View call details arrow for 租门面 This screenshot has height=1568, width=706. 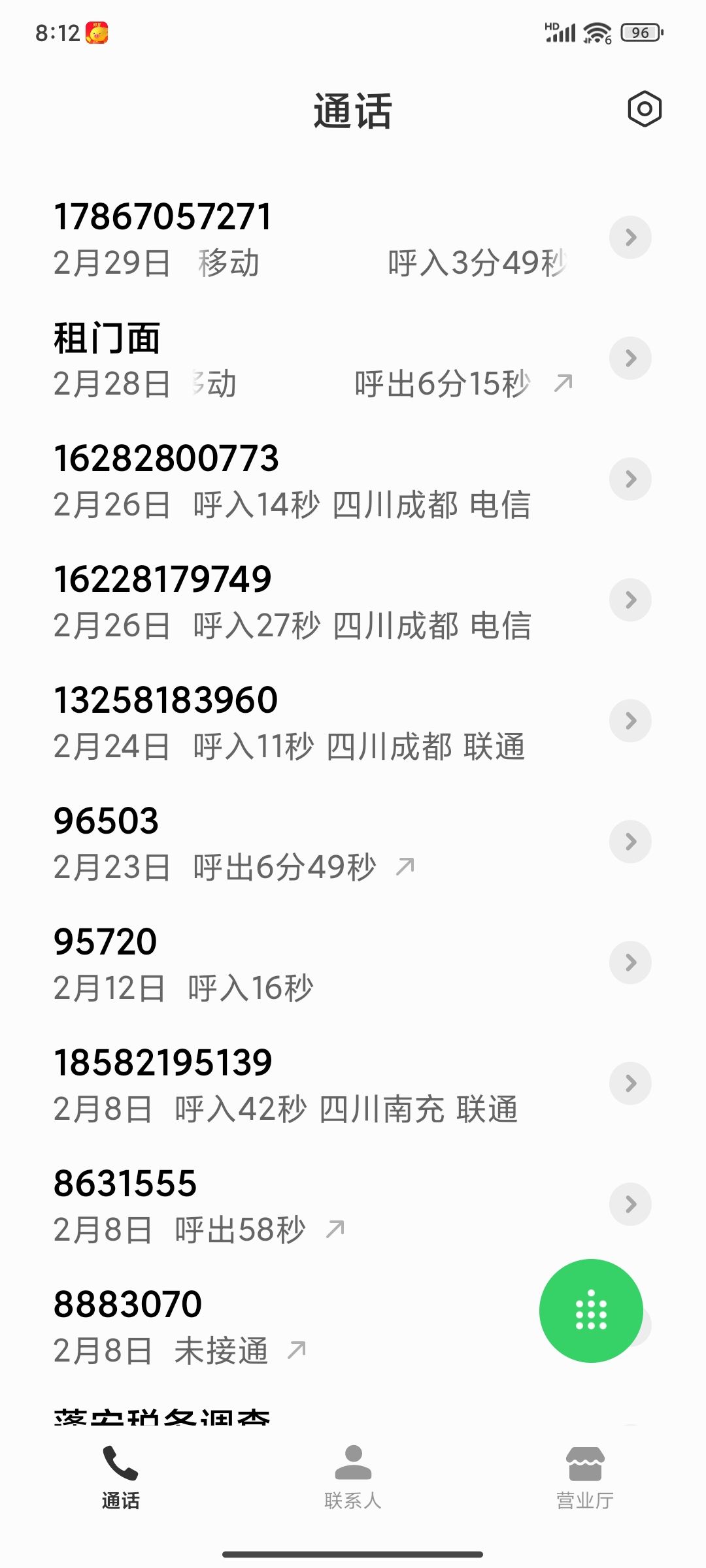coord(630,358)
